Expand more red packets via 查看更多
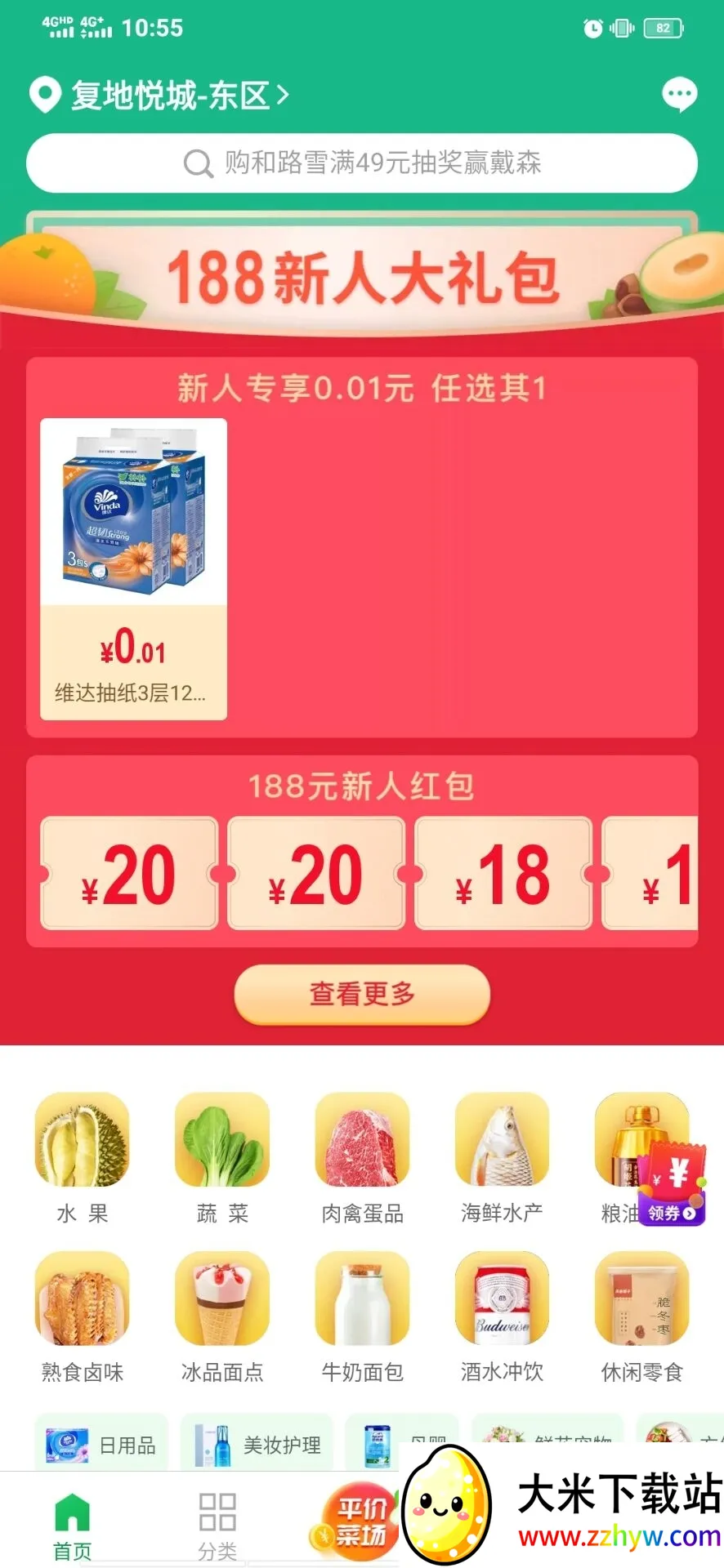 pos(362,995)
